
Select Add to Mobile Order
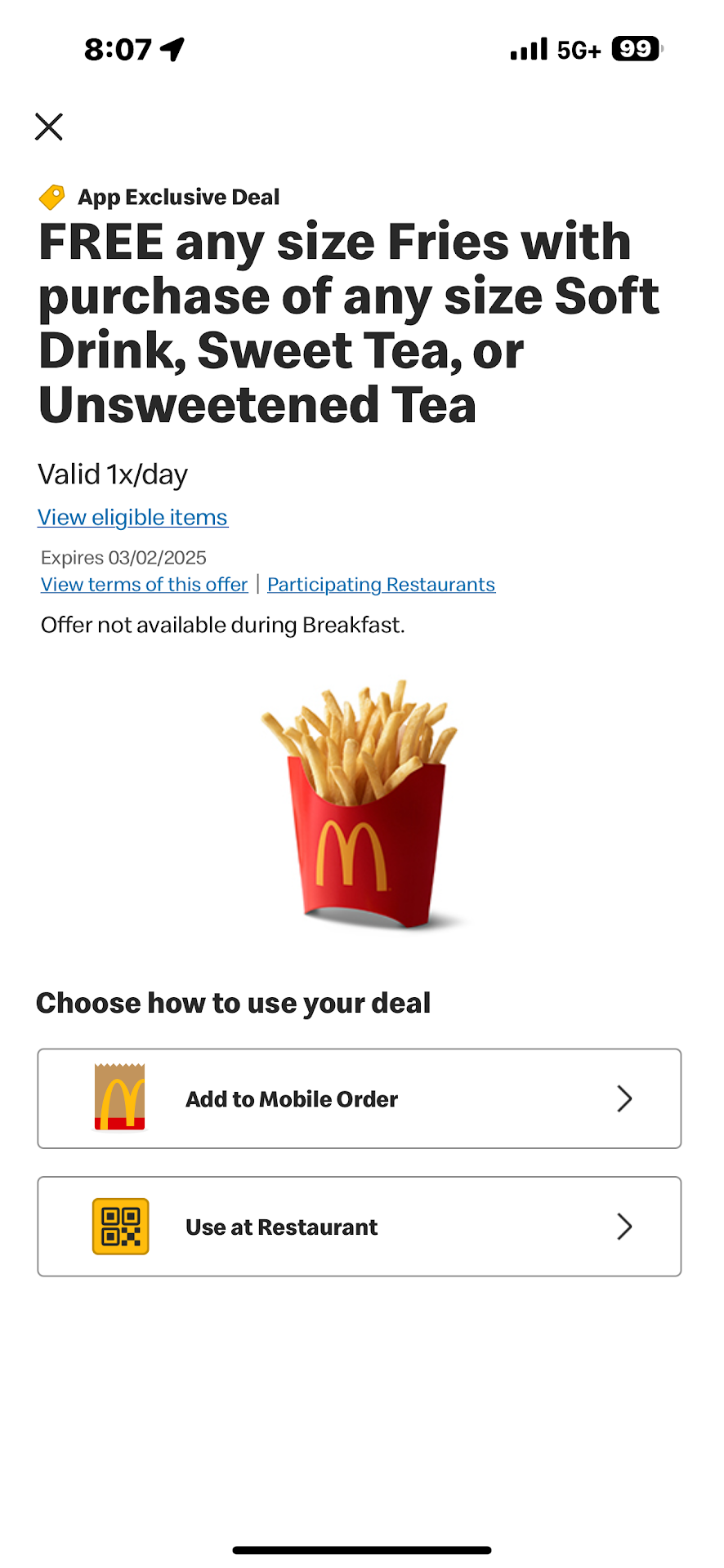point(360,1098)
